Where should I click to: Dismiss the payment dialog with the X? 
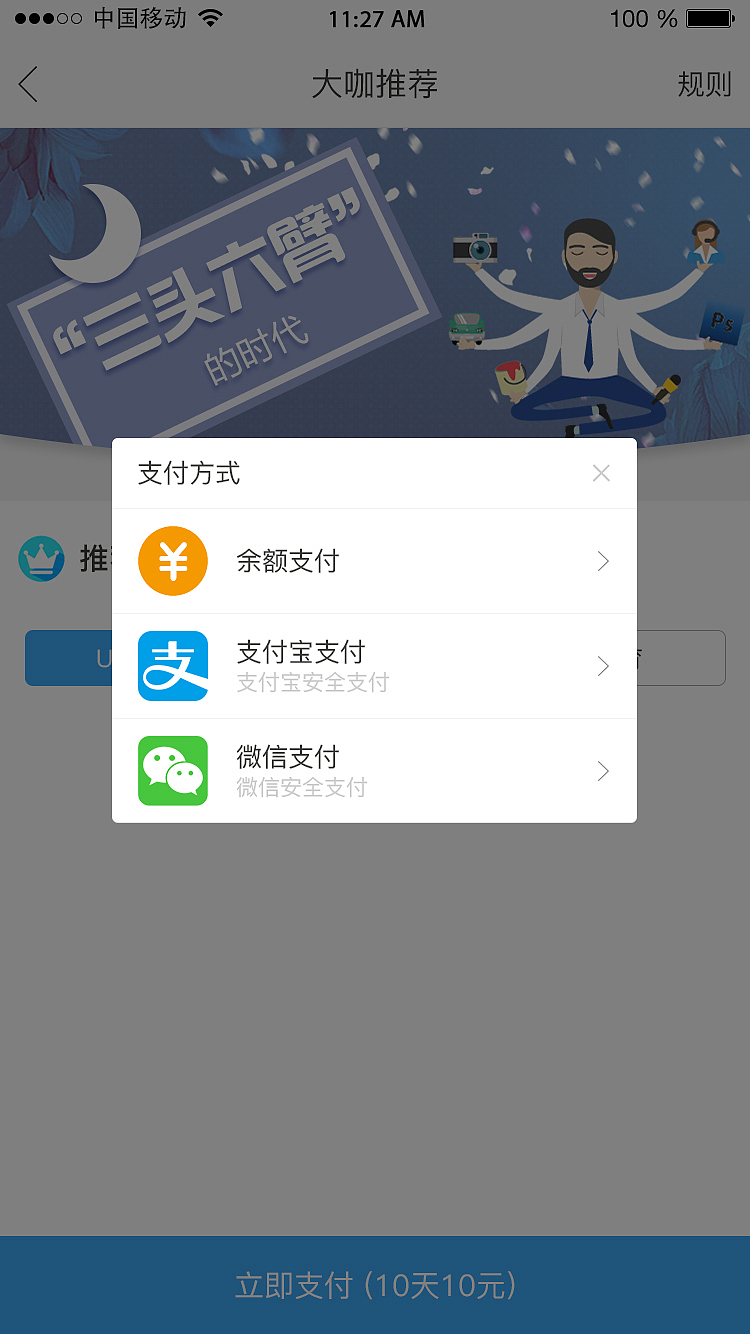pyautogui.click(x=601, y=473)
